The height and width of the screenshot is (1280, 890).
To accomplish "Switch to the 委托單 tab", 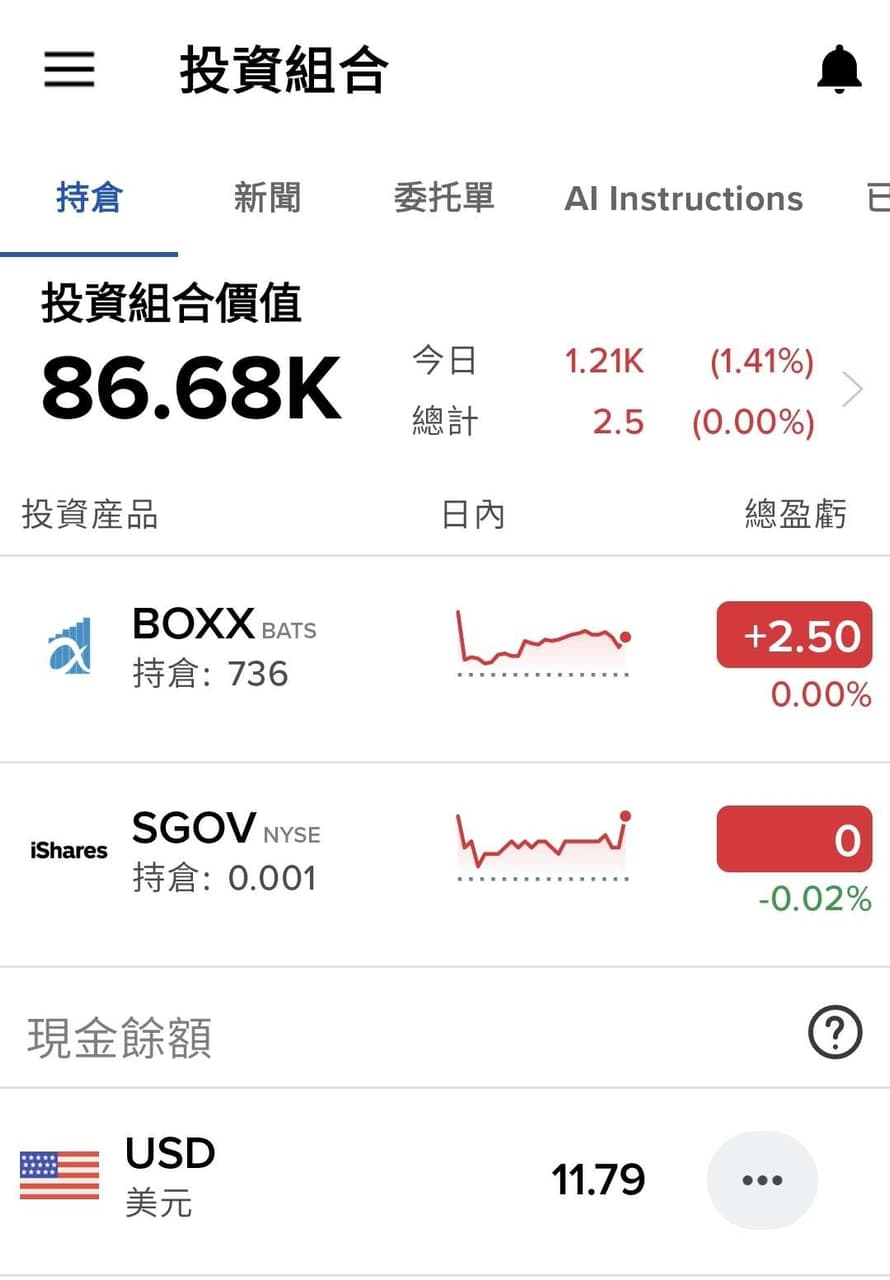I will (x=444, y=198).
